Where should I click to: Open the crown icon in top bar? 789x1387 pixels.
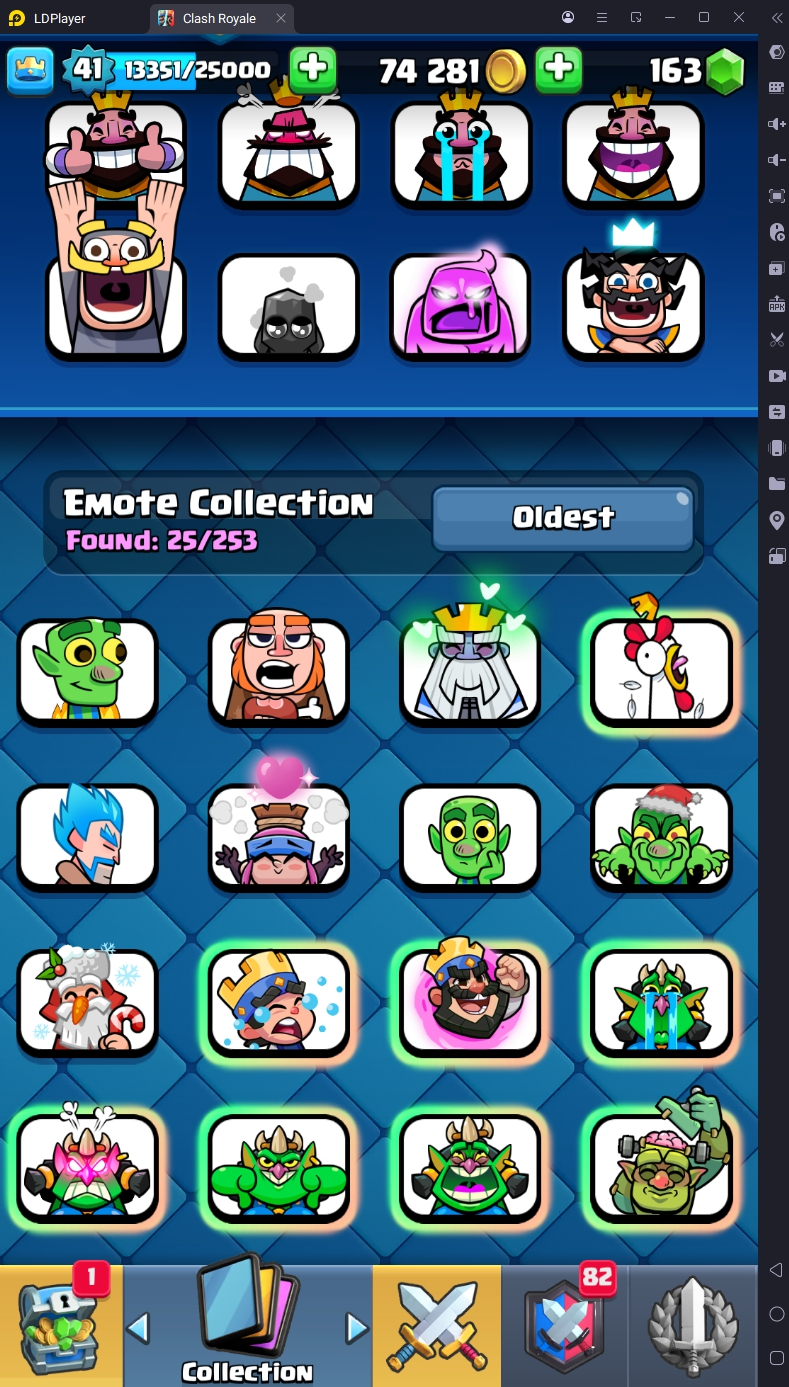30,69
